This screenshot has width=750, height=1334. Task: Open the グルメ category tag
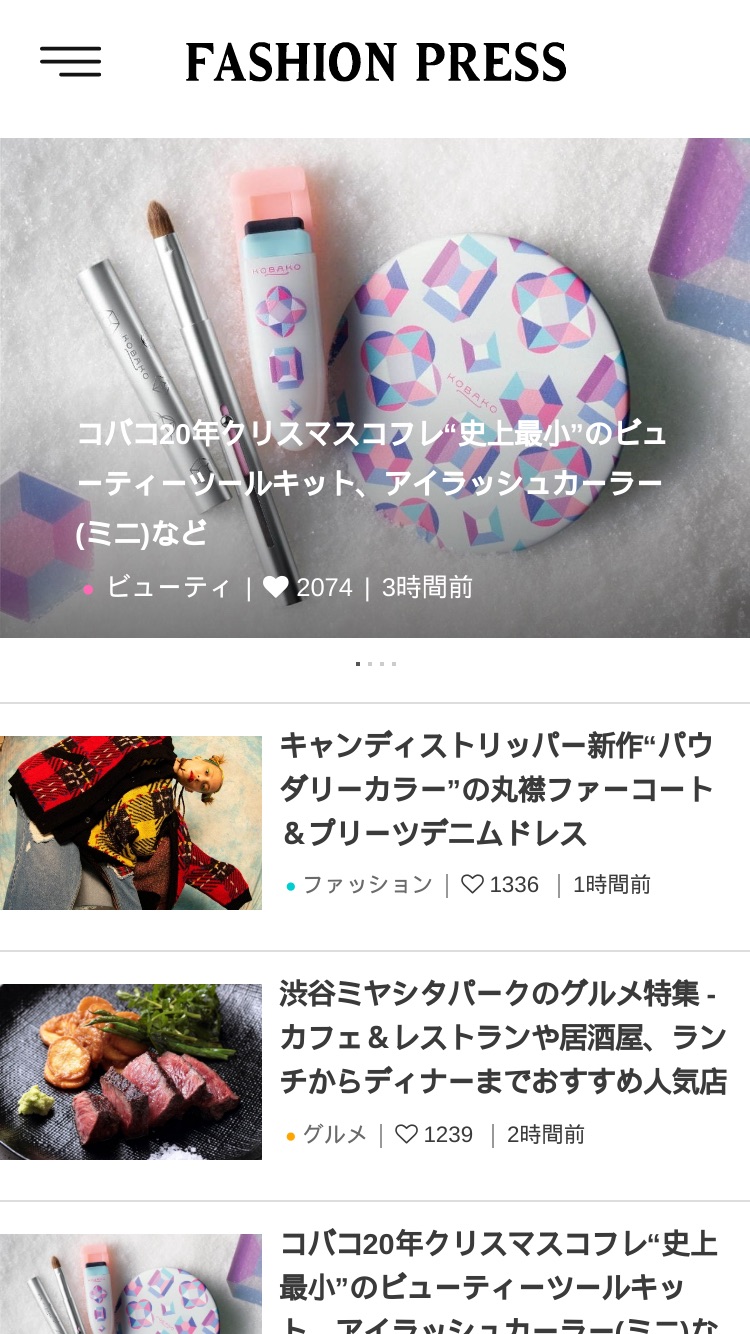click(x=335, y=1134)
